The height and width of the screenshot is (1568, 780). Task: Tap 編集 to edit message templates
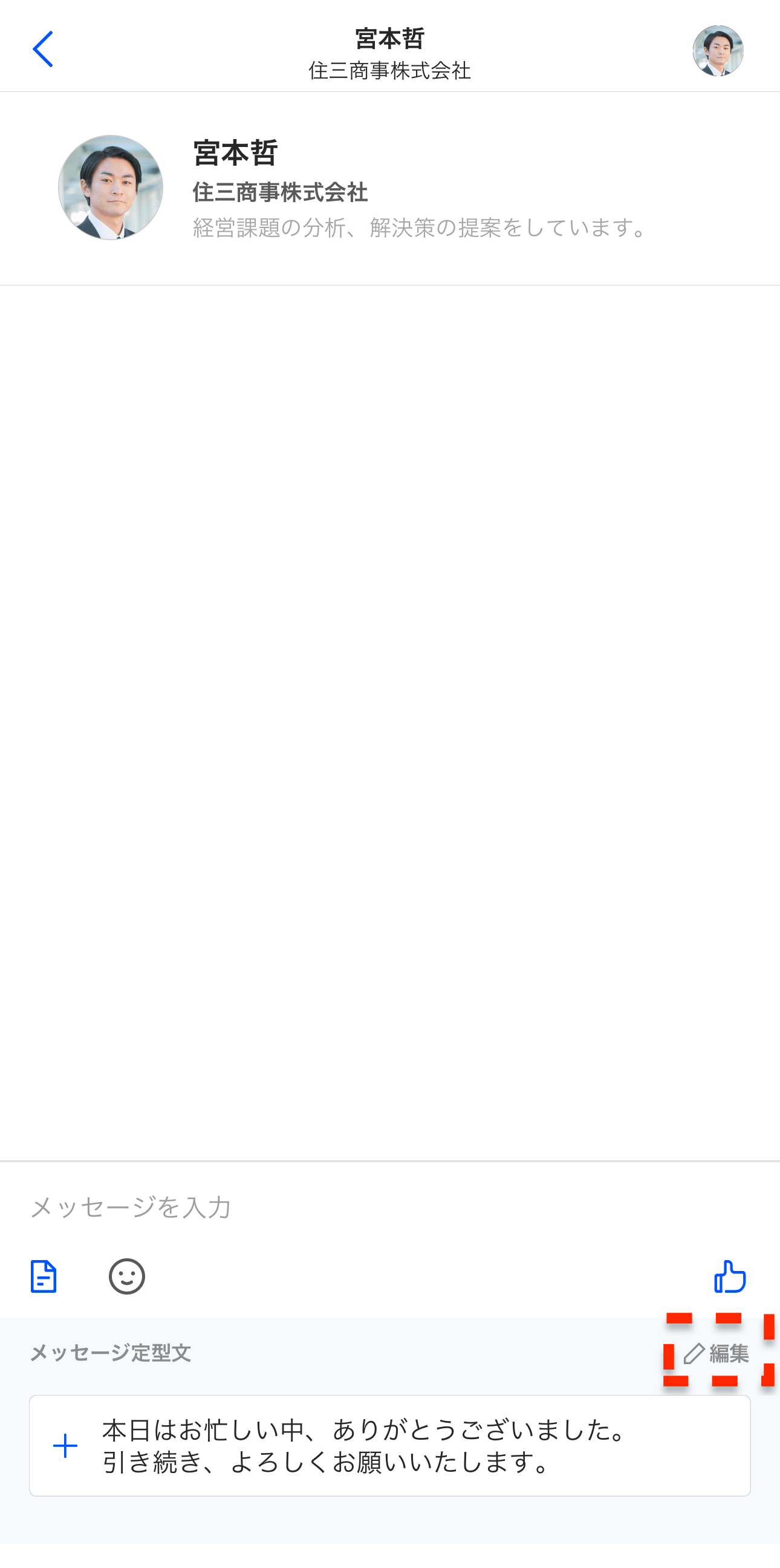click(x=717, y=1353)
